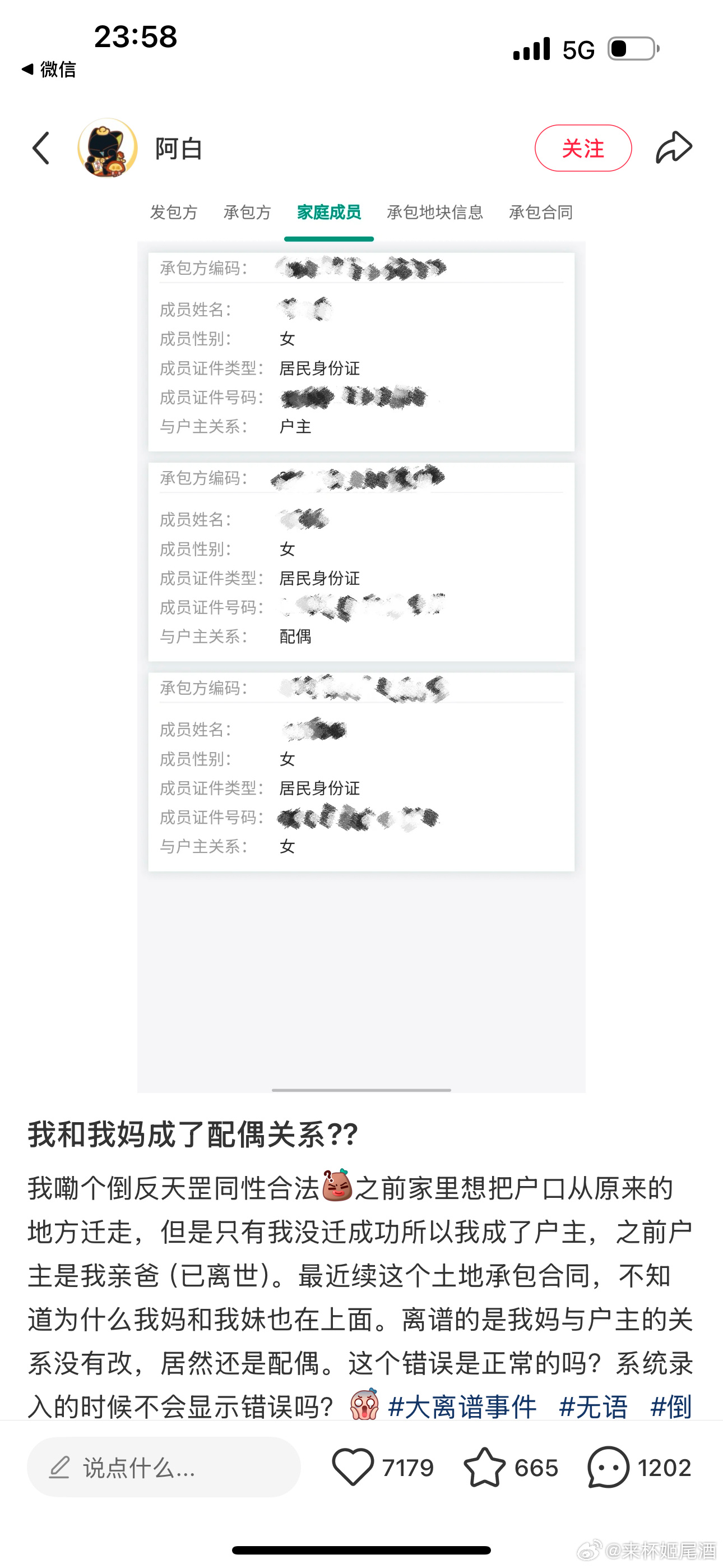Open the #无语 hashtag
This screenshot has height=1568, width=723.
(593, 1406)
